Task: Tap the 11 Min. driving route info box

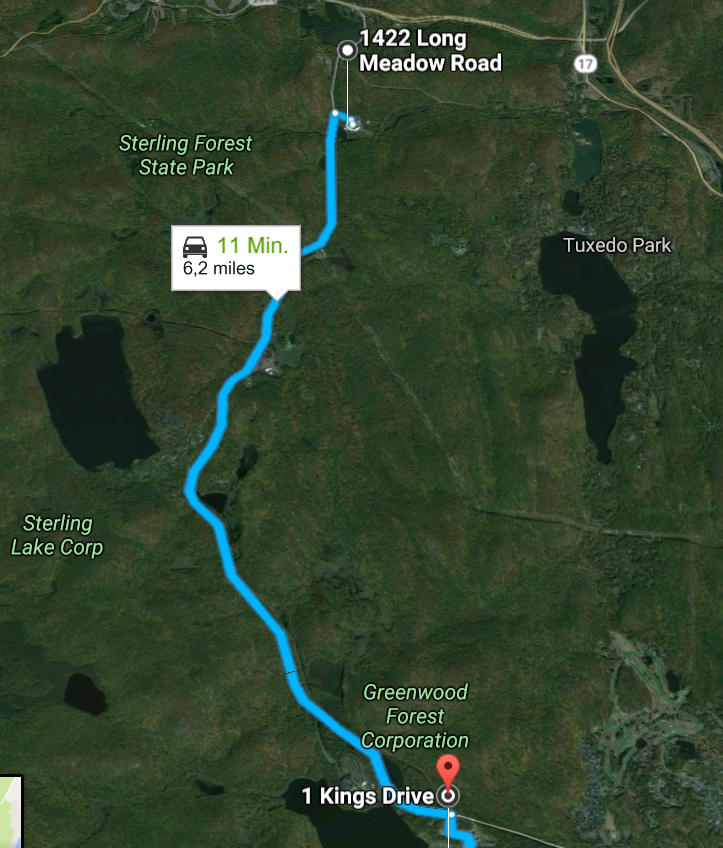Action: (x=236, y=255)
